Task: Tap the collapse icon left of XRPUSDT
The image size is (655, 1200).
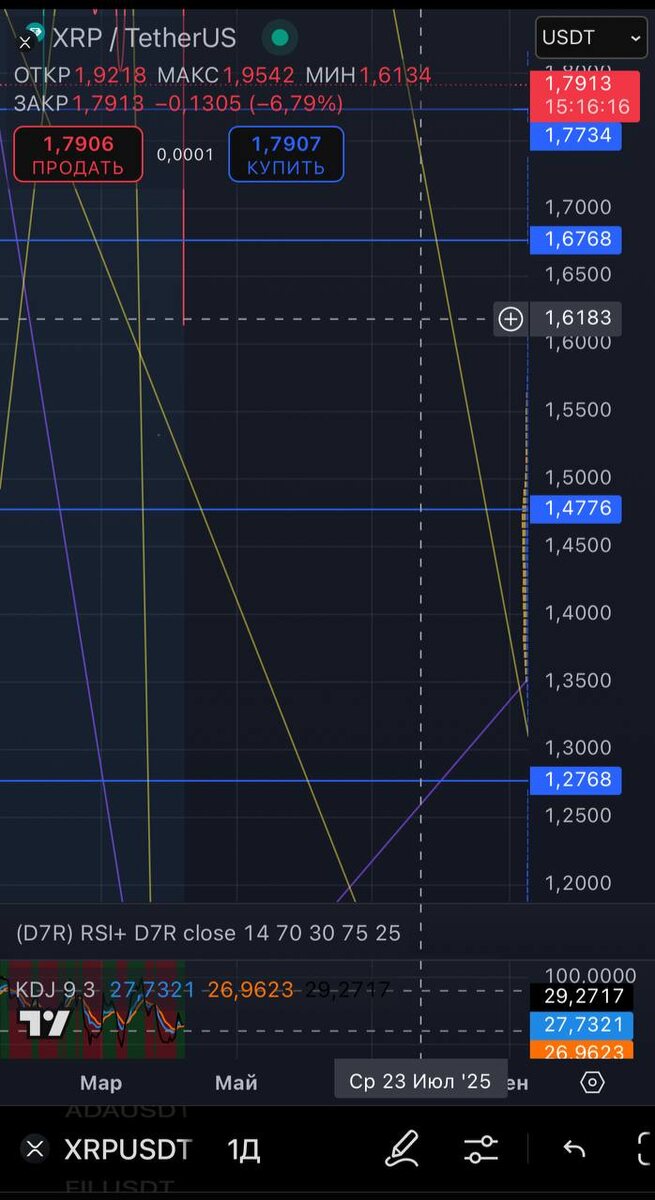Action: (x=35, y=1150)
